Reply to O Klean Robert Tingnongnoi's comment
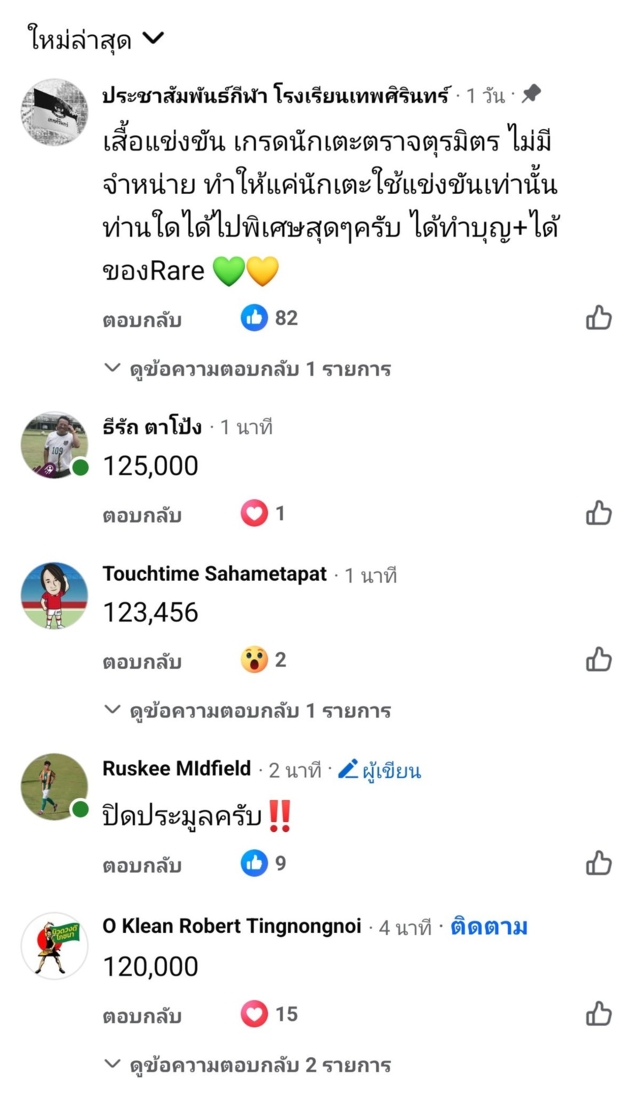The image size is (640, 1093). (141, 1016)
